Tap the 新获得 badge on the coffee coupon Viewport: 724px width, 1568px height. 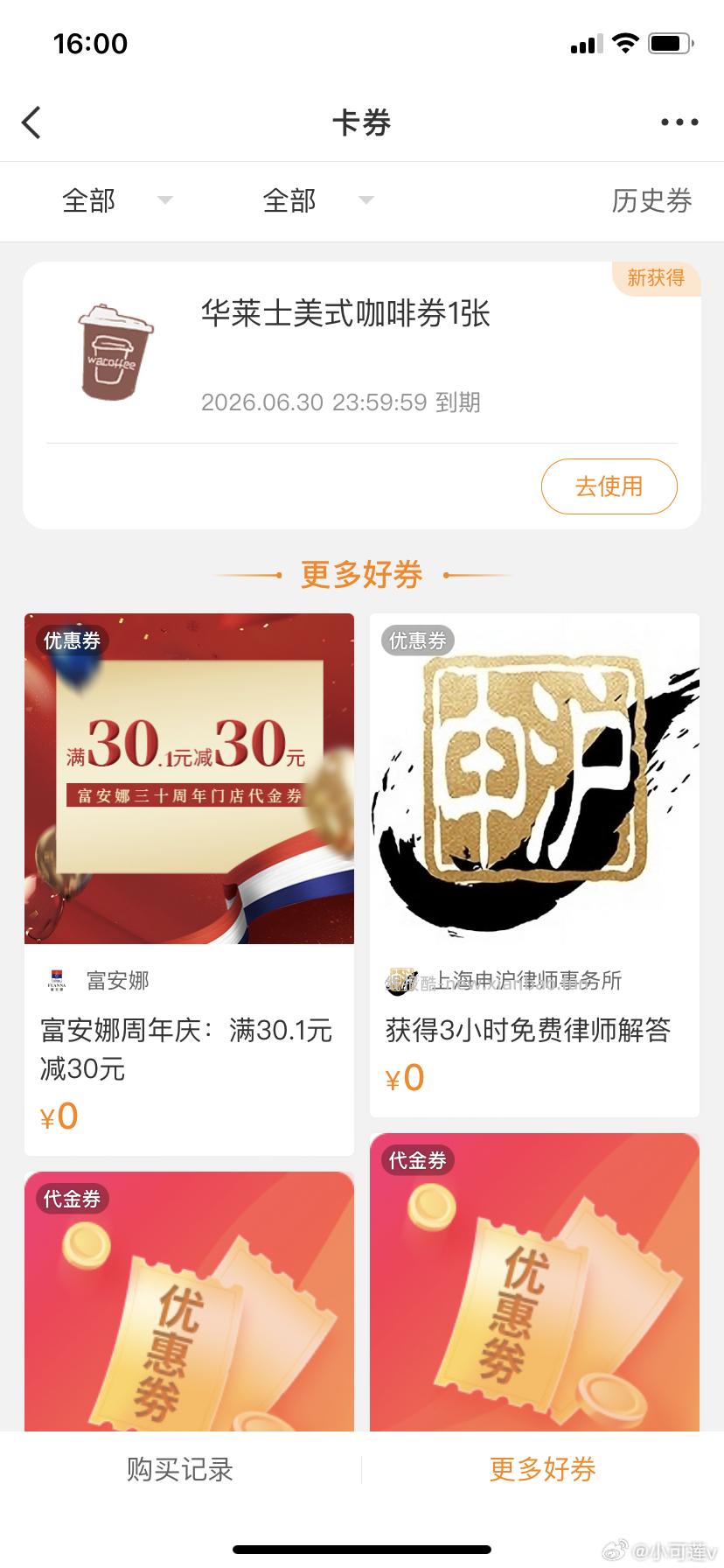point(655,277)
